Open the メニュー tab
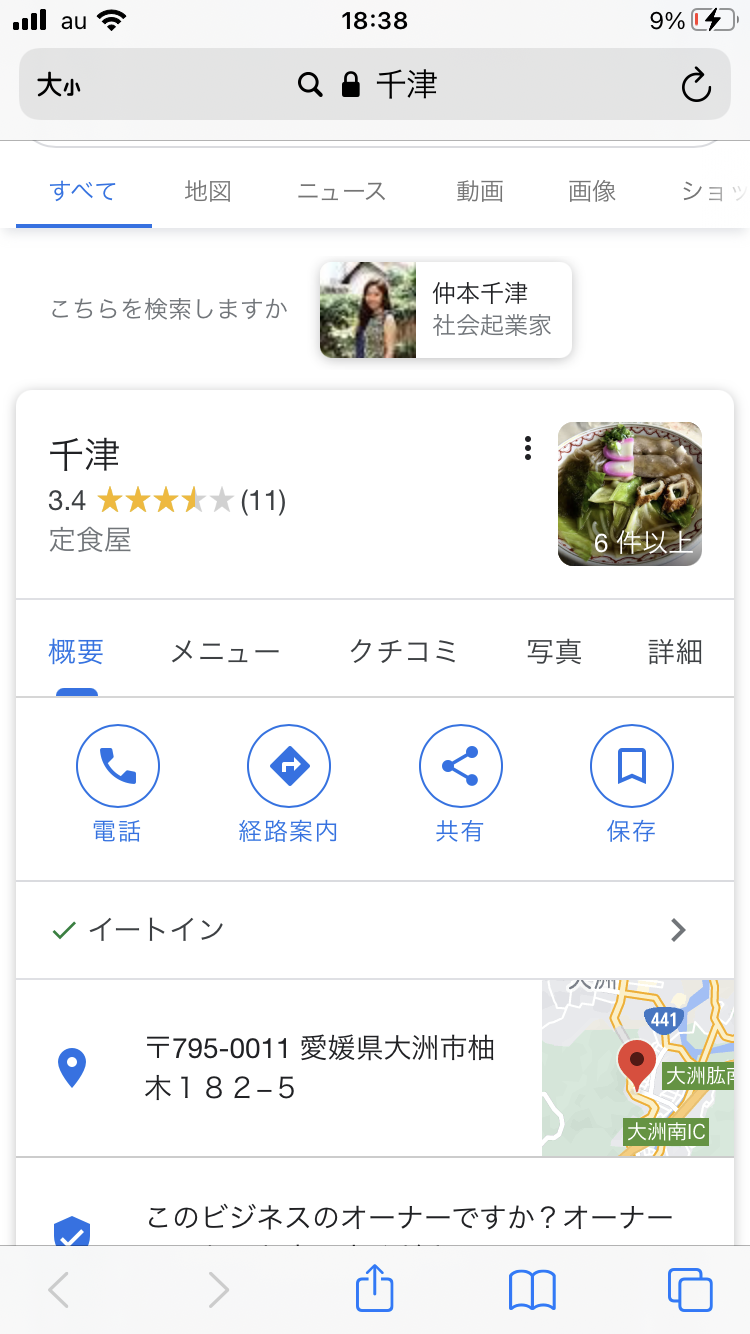The width and height of the screenshot is (750, 1334). [225, 652]
